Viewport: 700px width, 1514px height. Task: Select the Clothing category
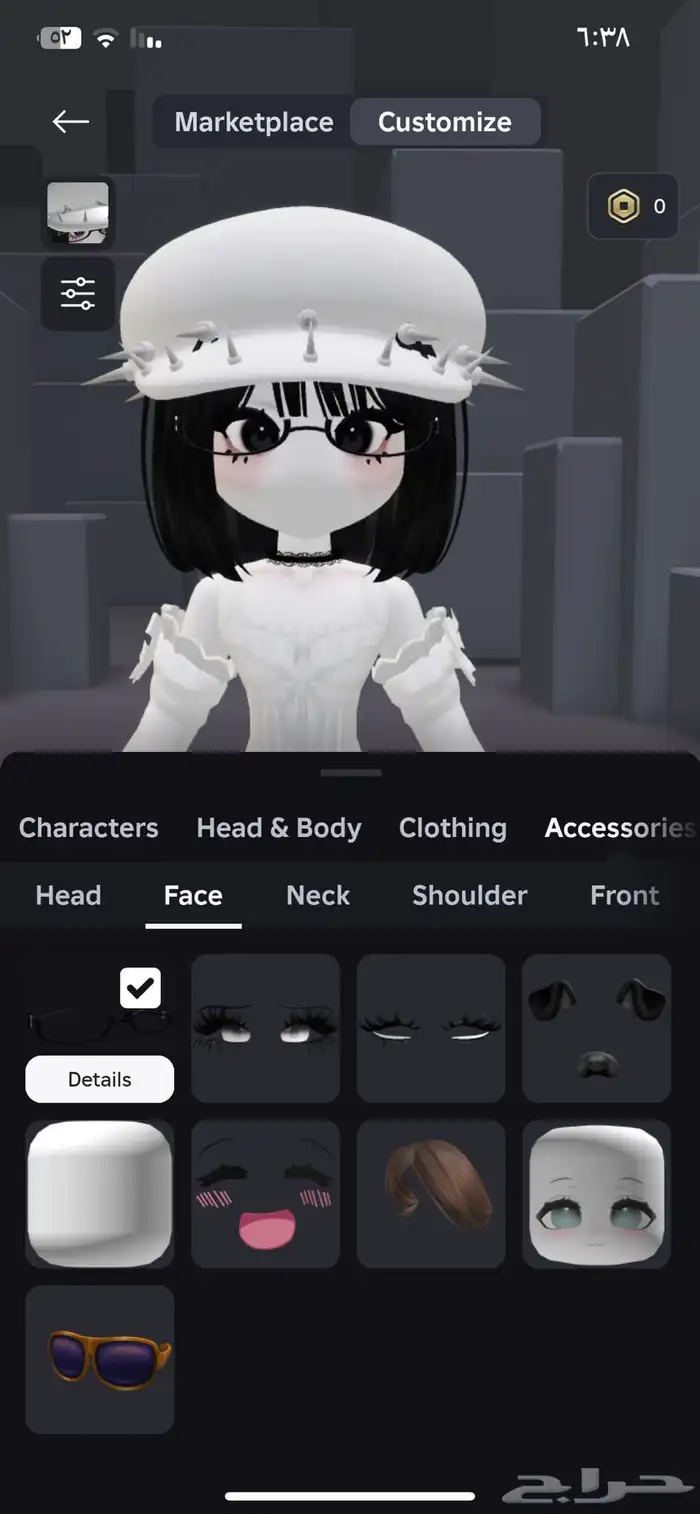tap(452, 828)
